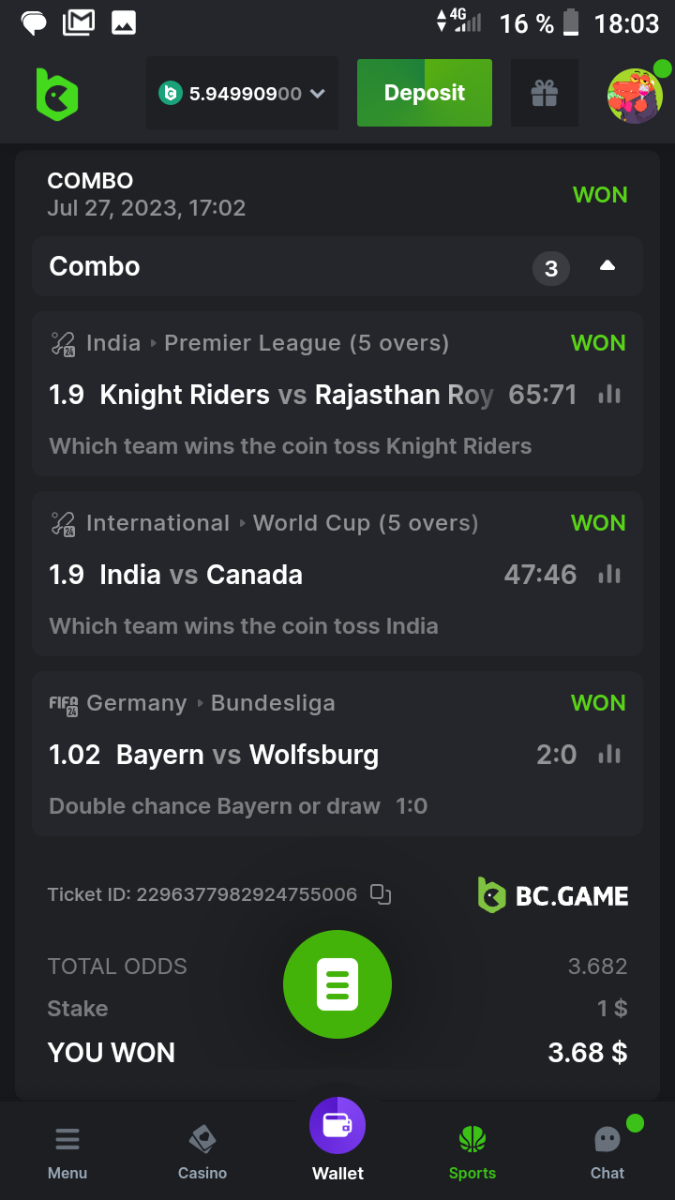This screenshot has width=675, height=1200.
Task: Open the Chat tab
Action: 607,1152
